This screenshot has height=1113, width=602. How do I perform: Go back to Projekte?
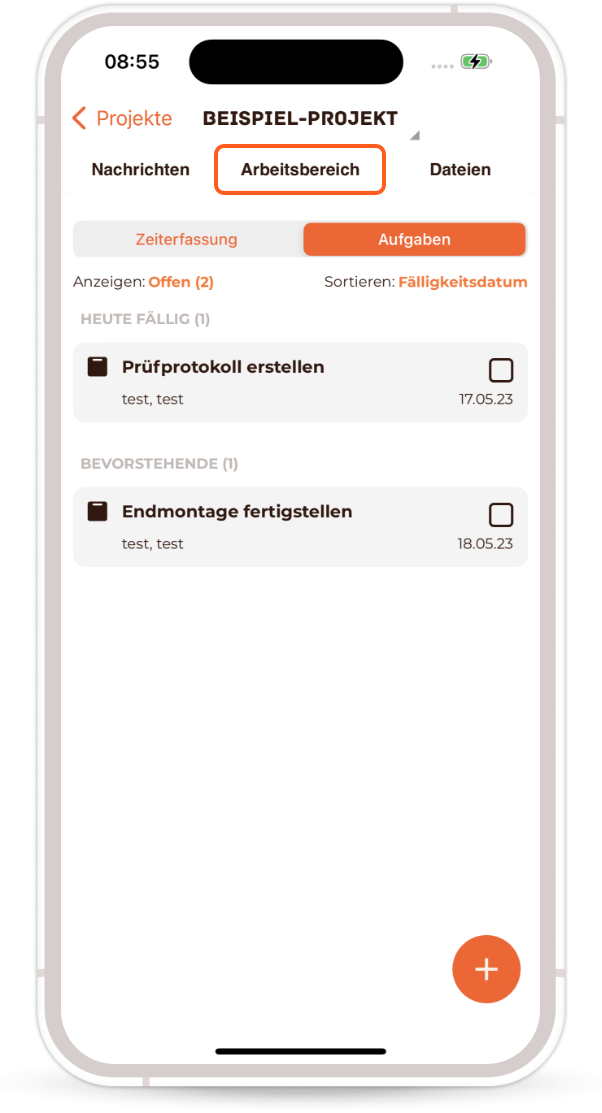[122, 118]
